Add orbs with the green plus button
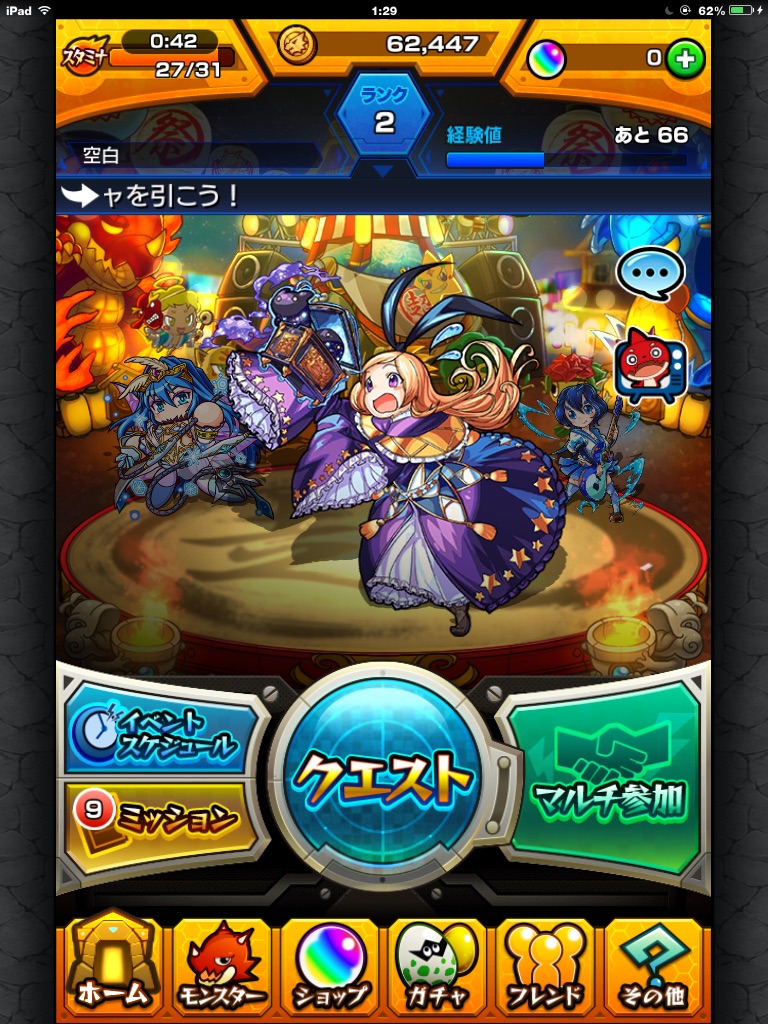 [683, 57]
